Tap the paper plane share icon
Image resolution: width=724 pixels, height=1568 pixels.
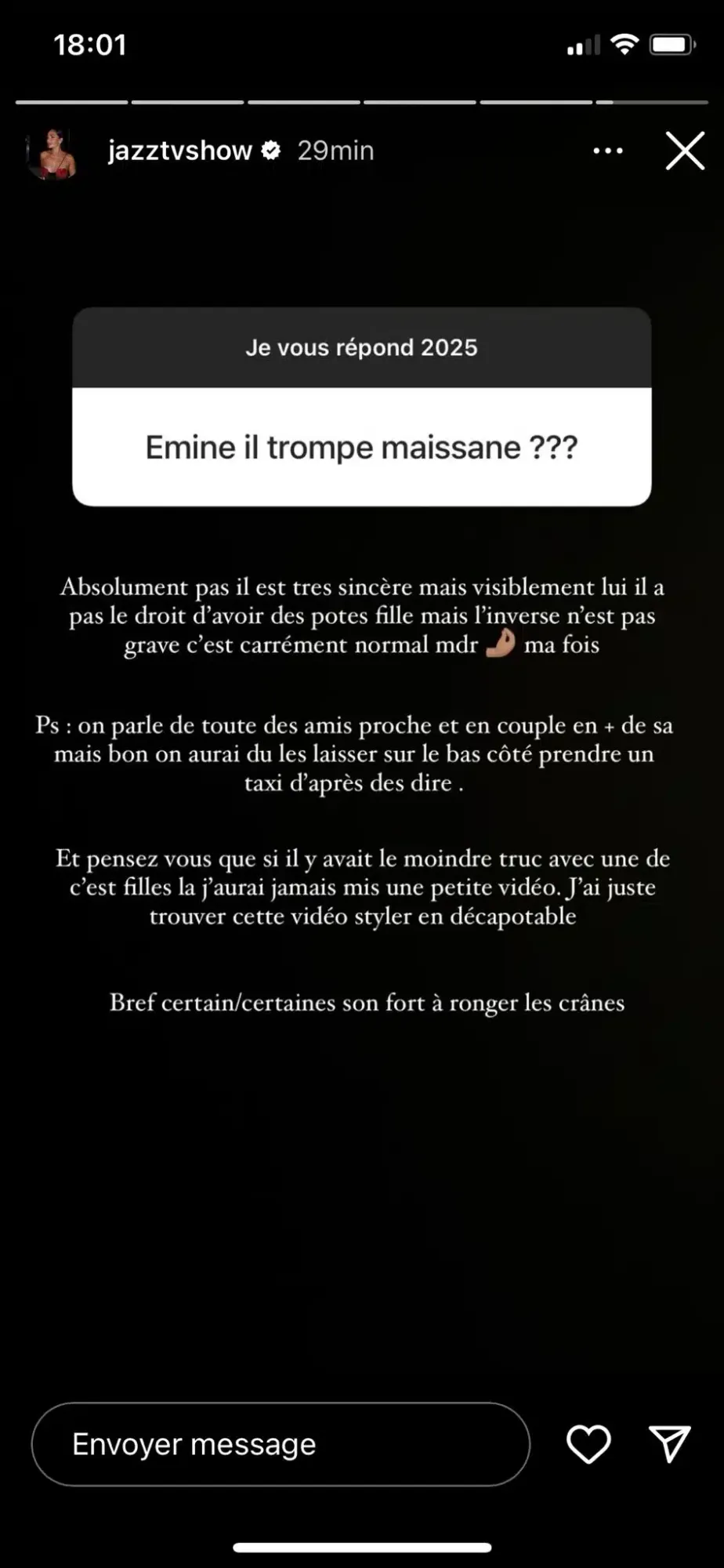670,1443
